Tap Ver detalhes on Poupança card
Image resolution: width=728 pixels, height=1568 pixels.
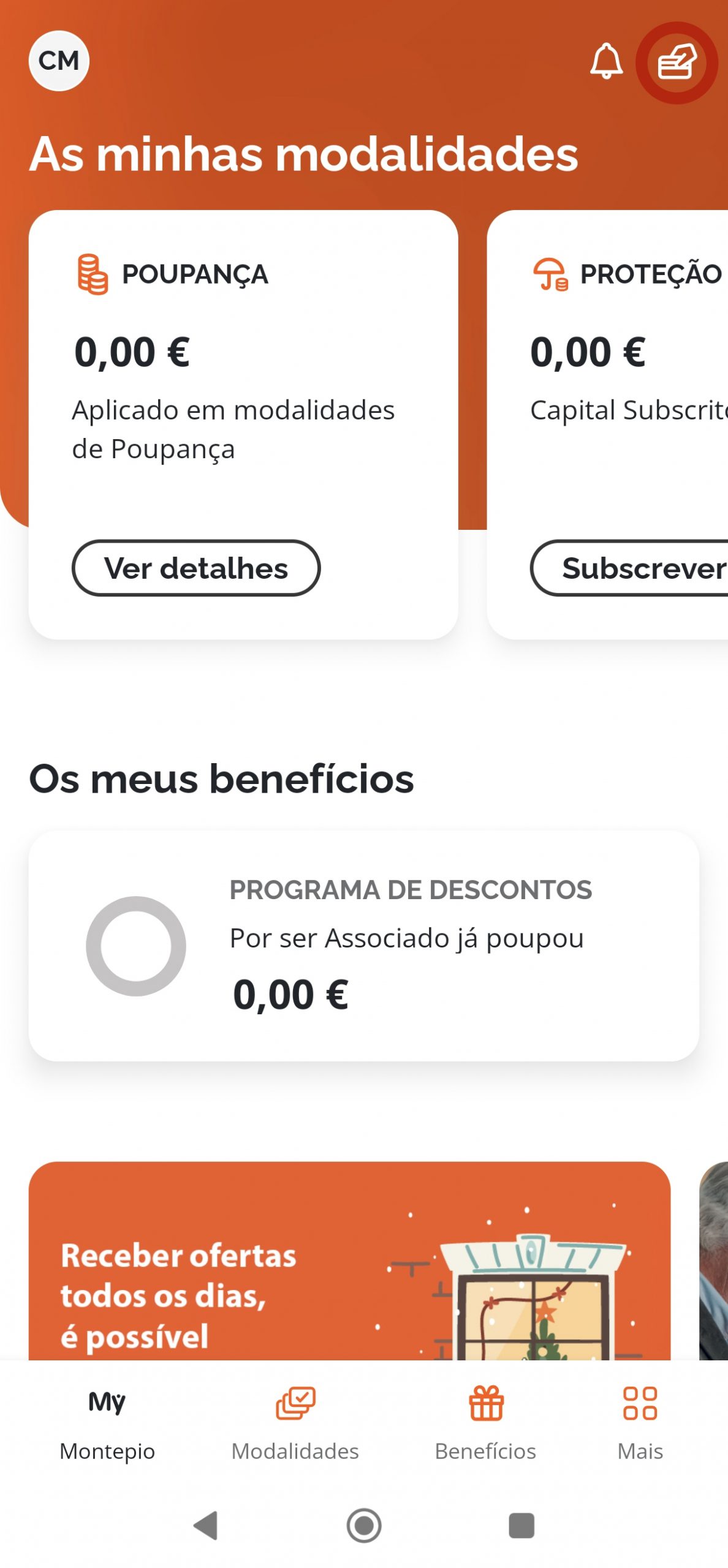(196, 568)
